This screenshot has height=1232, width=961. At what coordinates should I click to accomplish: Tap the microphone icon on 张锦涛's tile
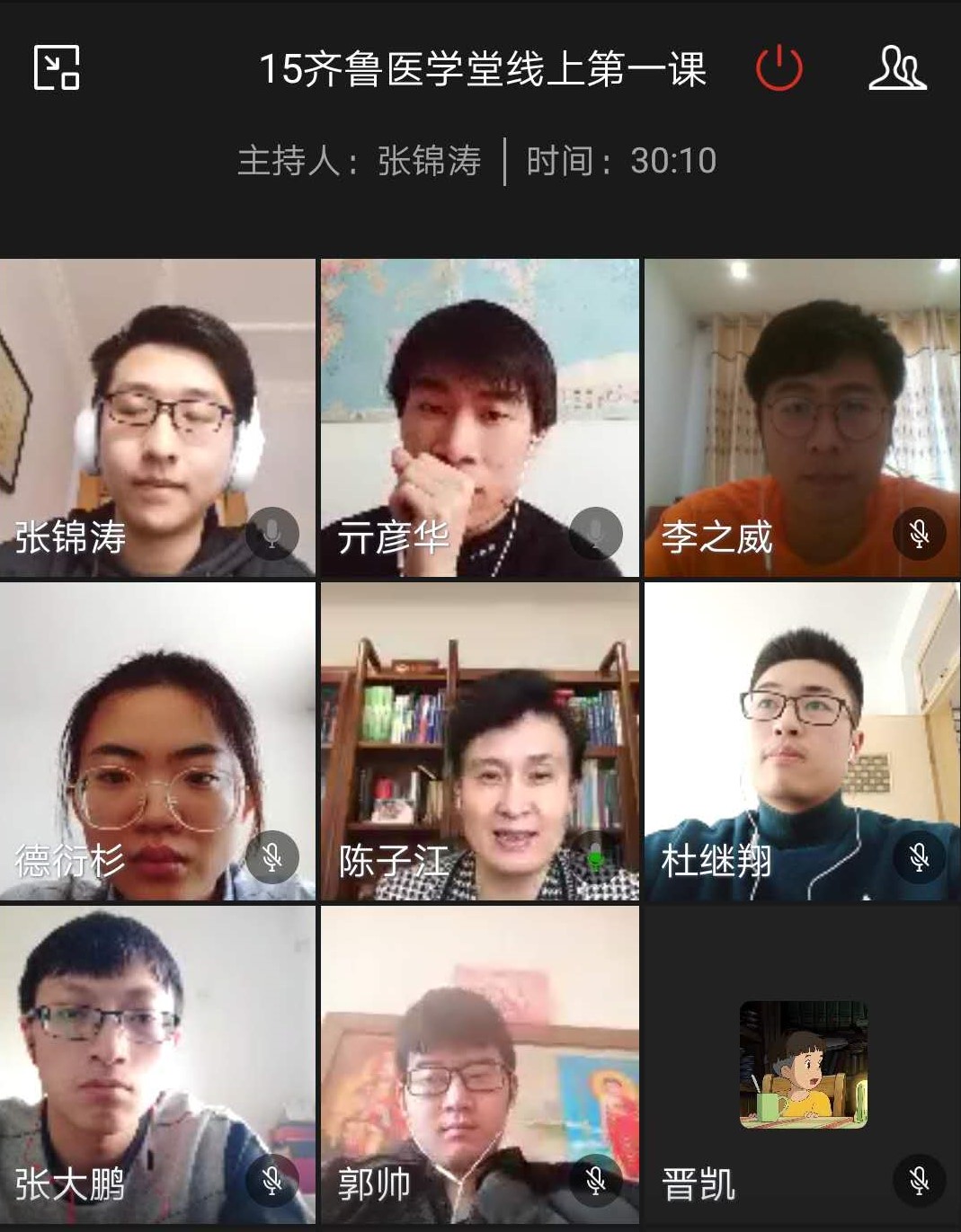click(271, 534)
